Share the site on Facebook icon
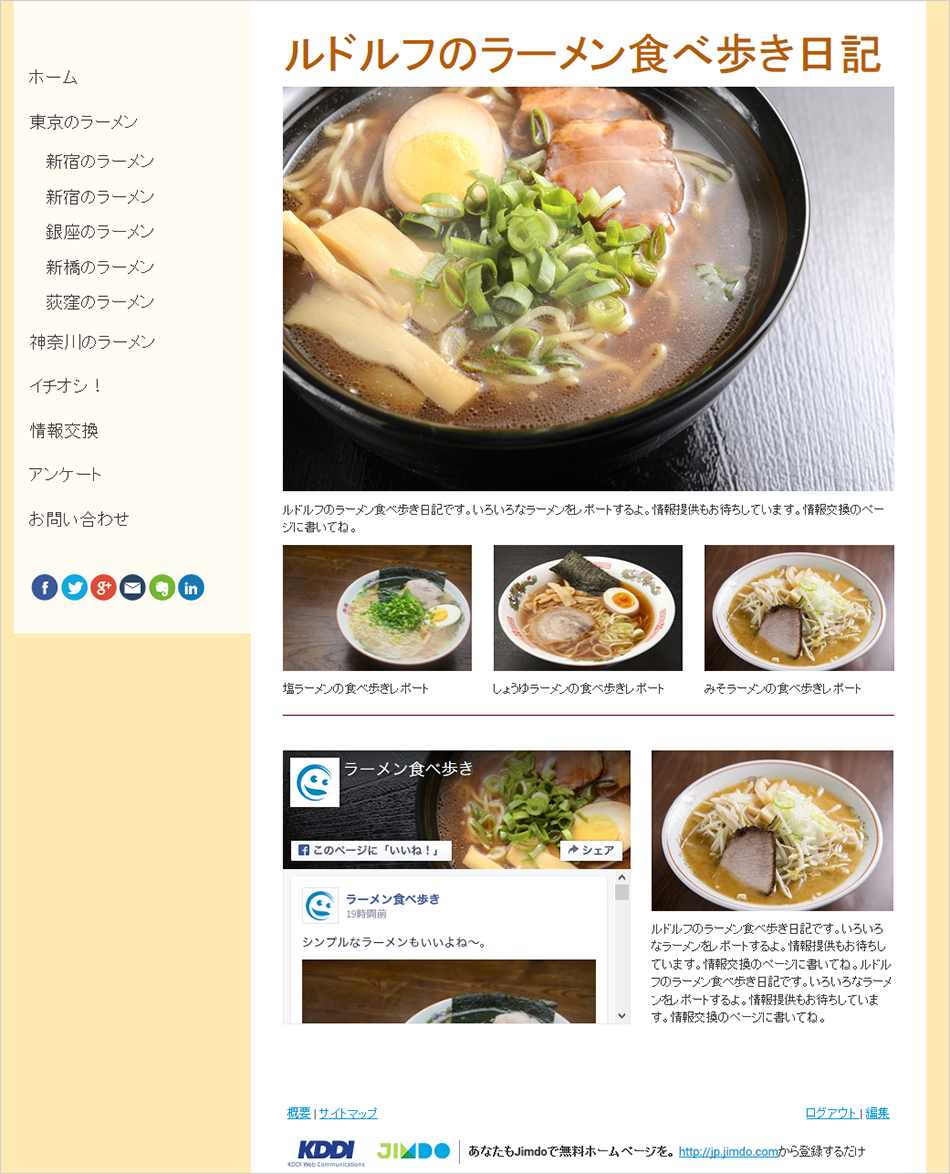Image resolution: width=950 pixels, height=1174 pixels. coord(44,588)
